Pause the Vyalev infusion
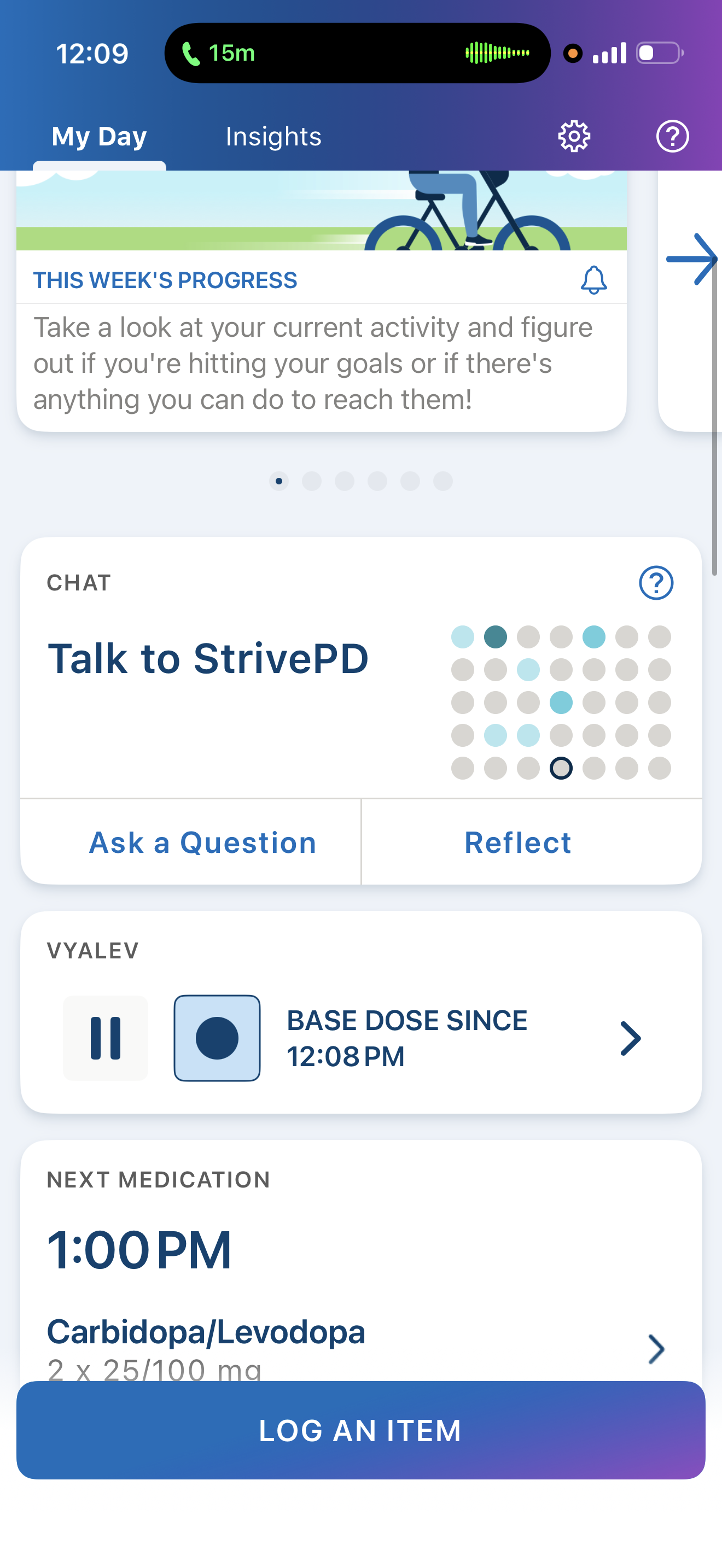Viewport: 722px width, 1568px height. click(106, 1038)
